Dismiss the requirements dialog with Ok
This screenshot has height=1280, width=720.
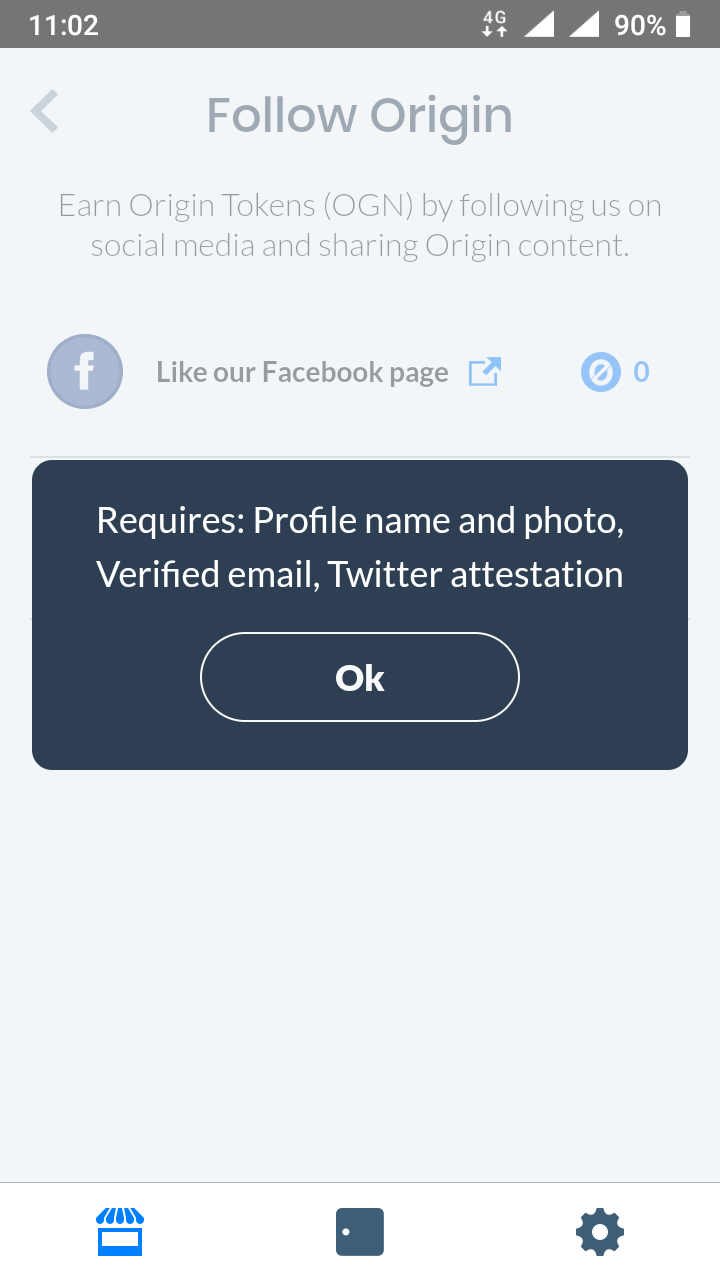[x=360, y=677]
